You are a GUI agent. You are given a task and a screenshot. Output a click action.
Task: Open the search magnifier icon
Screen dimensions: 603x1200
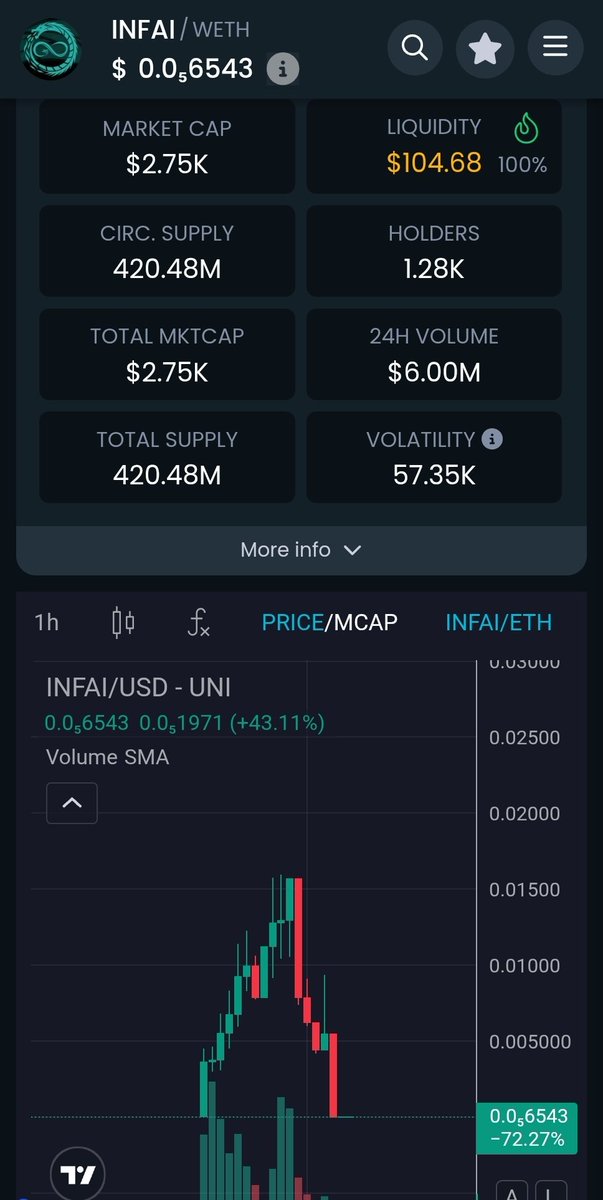point(415,47)
